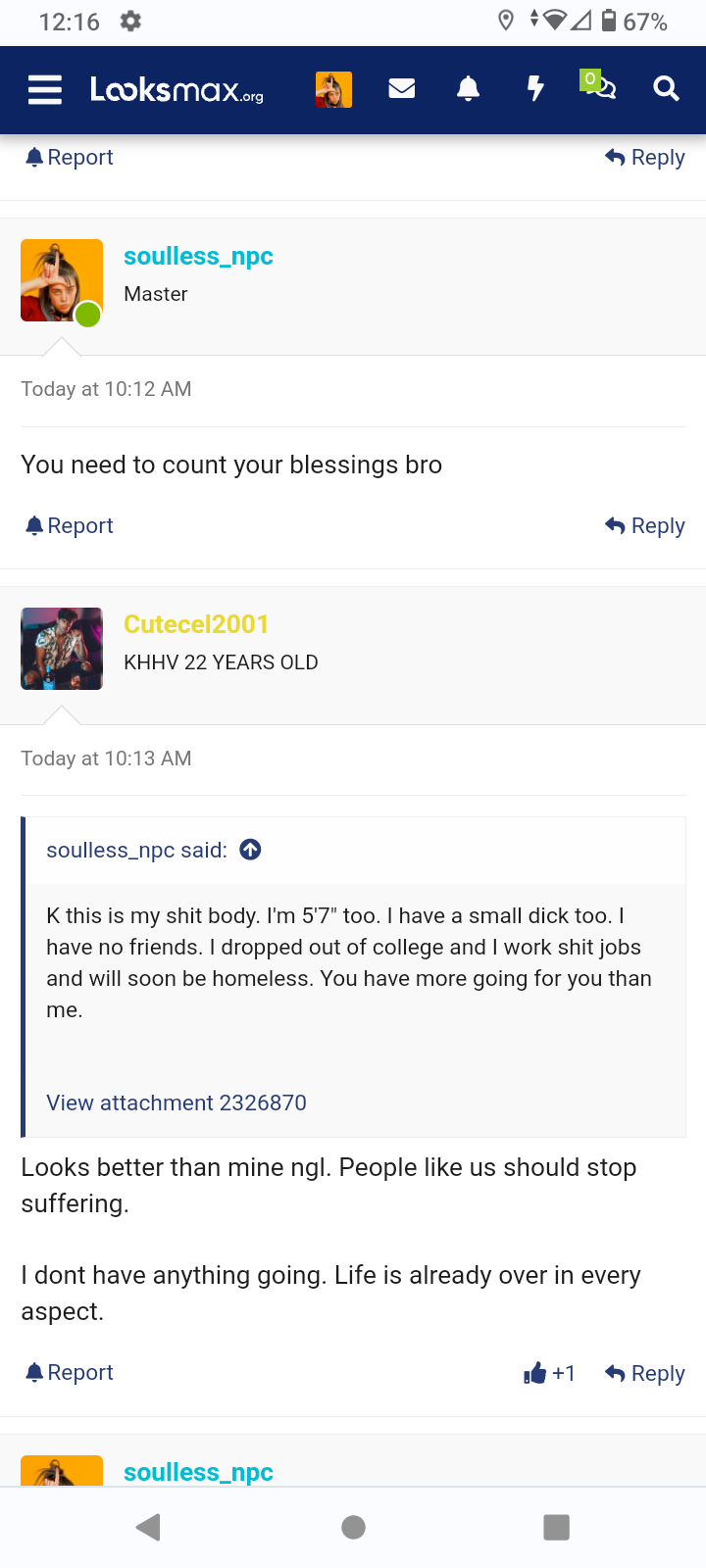Like Cutecel2001's post with +1
This screenshot has height=1568, width=706.
(549, 1373)
